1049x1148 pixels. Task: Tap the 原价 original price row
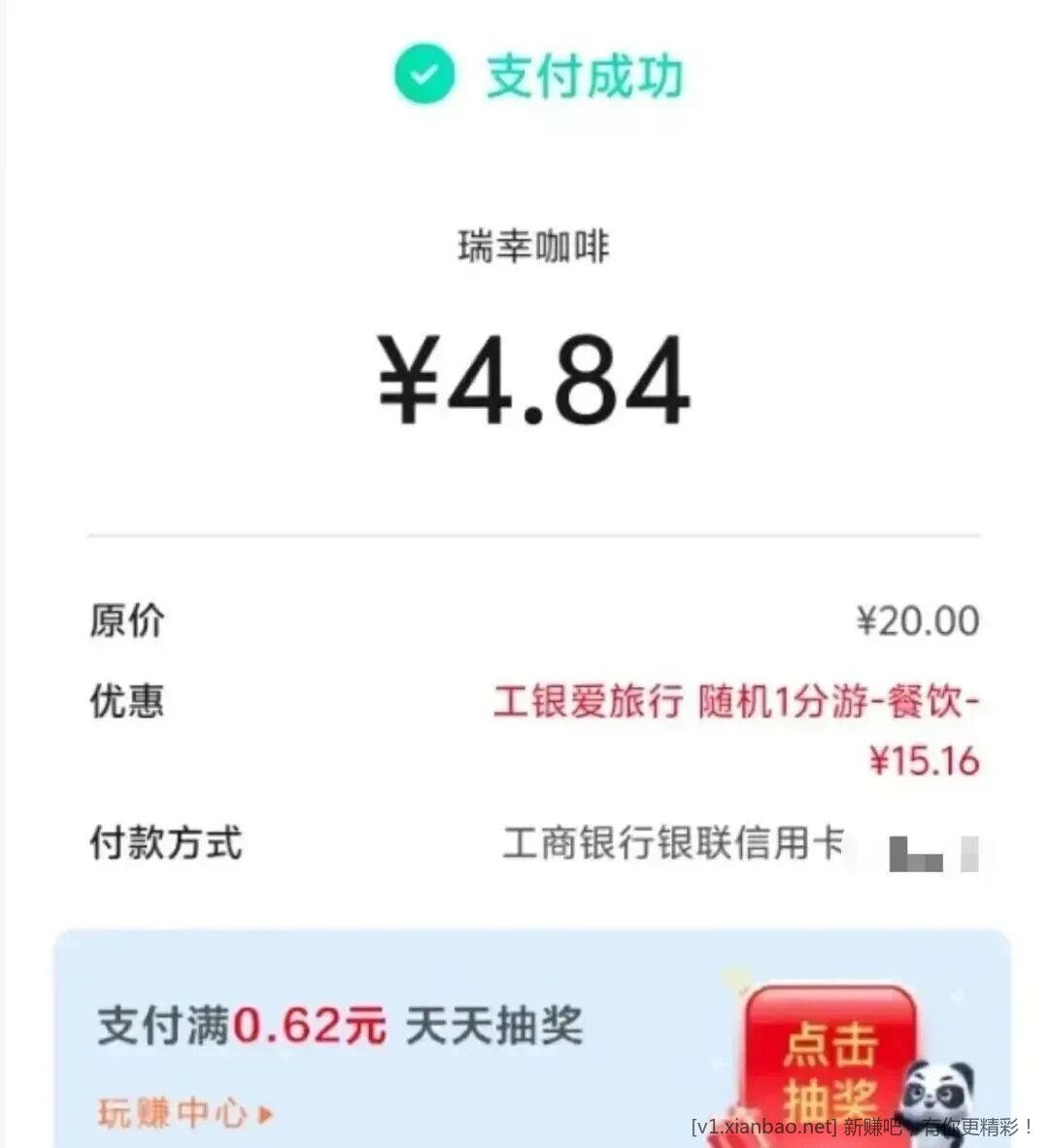(126, 620)
